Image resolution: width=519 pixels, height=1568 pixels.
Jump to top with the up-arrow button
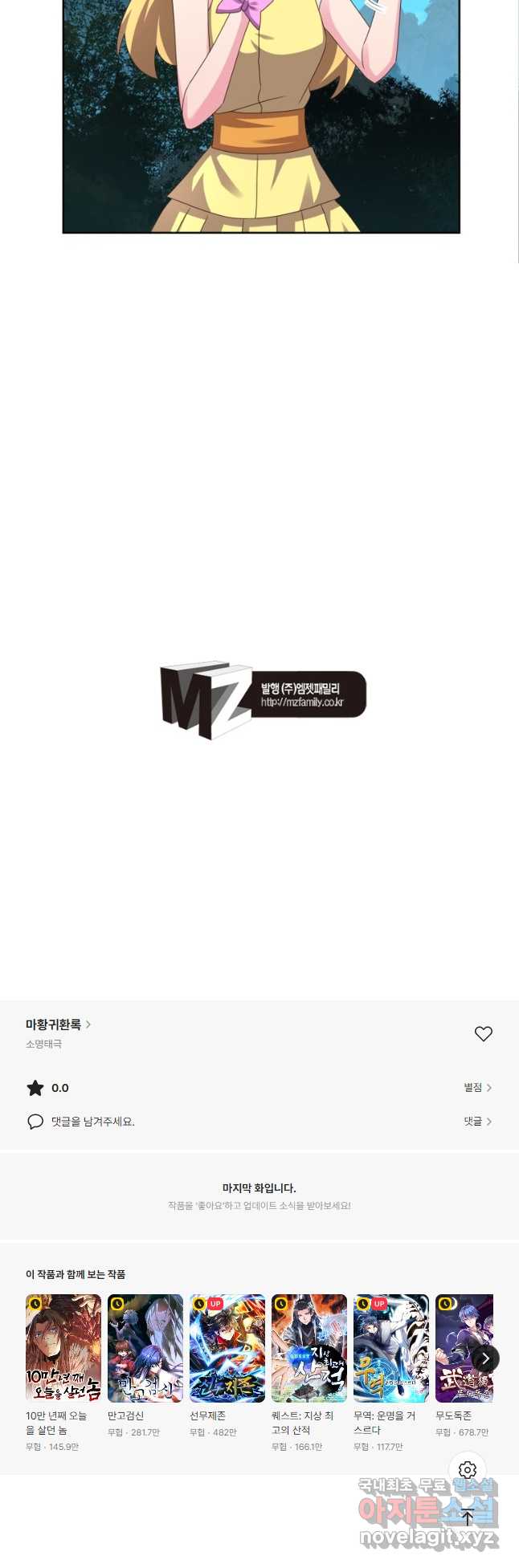pos(468,1517)
